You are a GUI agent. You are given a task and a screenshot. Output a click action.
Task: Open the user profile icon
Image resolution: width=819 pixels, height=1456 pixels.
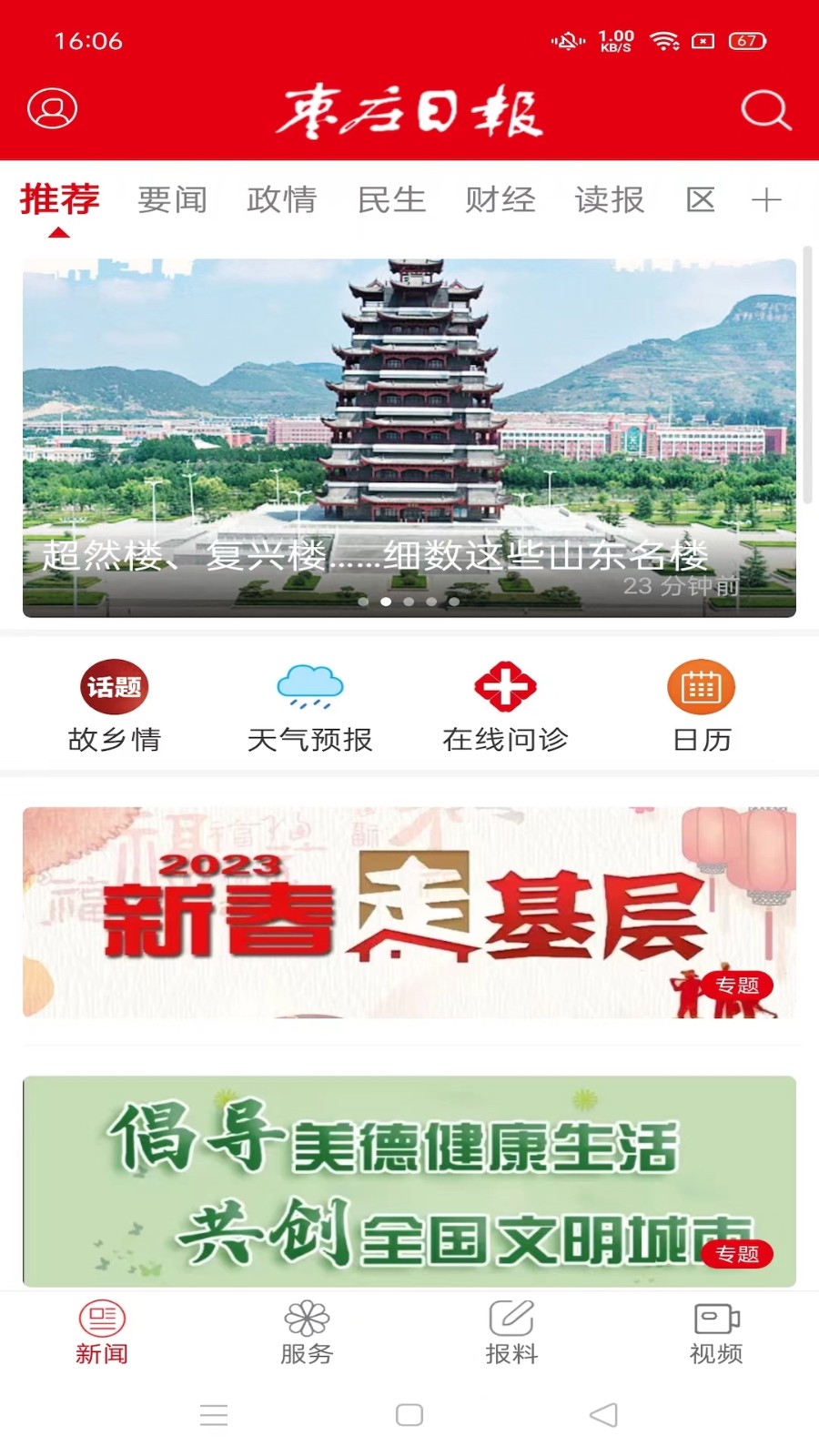[x=52, y=109]
